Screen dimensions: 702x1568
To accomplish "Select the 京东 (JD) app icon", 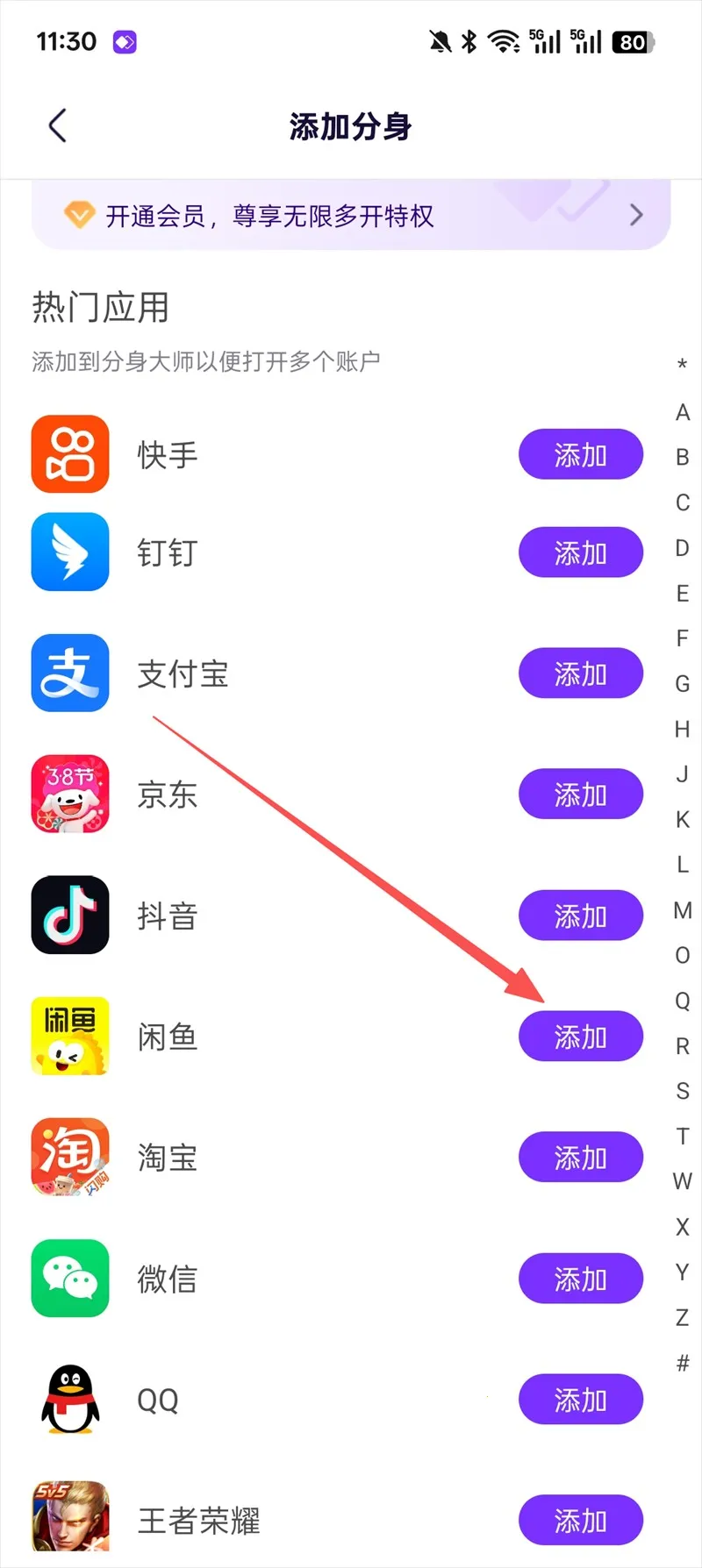I will (70, 794).
